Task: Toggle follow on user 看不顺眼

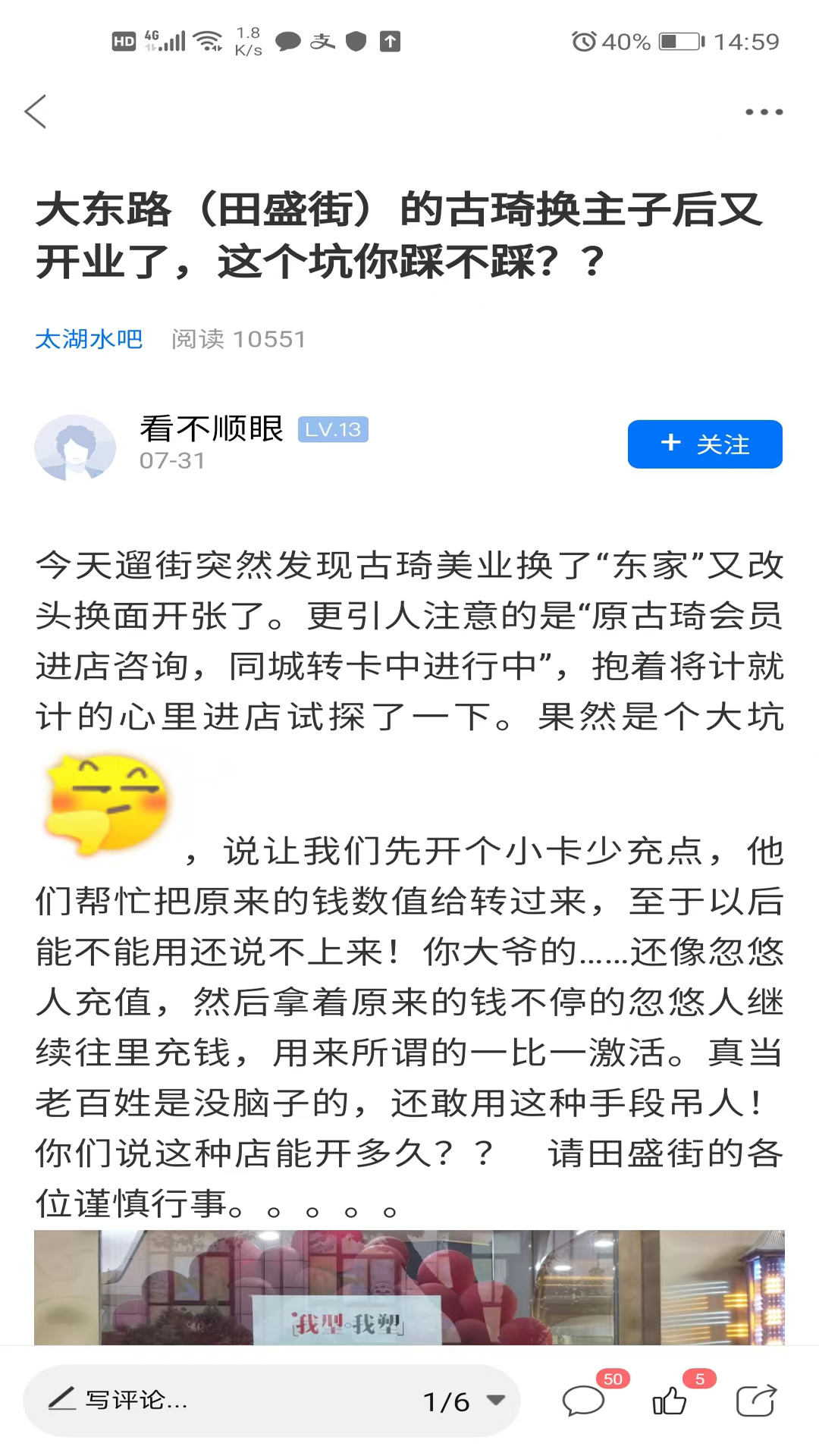Action: tap(704, 444)
